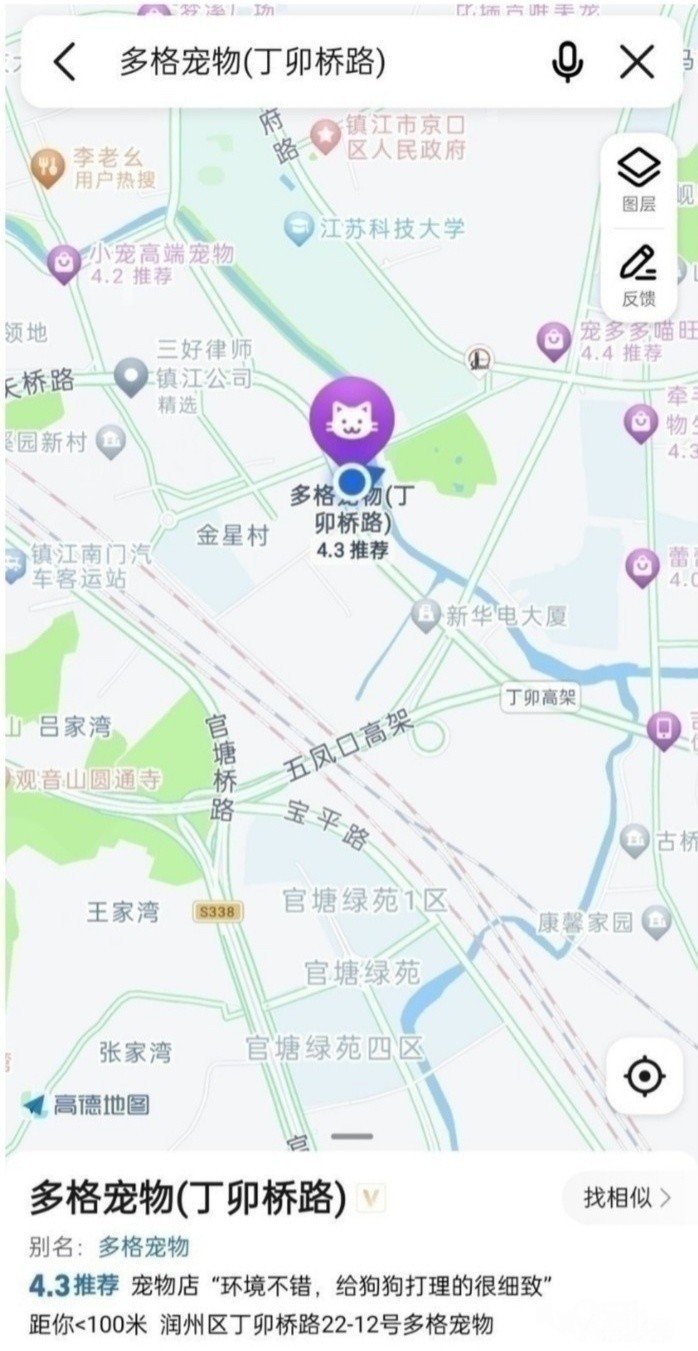Clear the search with the X icon
This screenshot has height=1351, width=698.
[637, 62]
